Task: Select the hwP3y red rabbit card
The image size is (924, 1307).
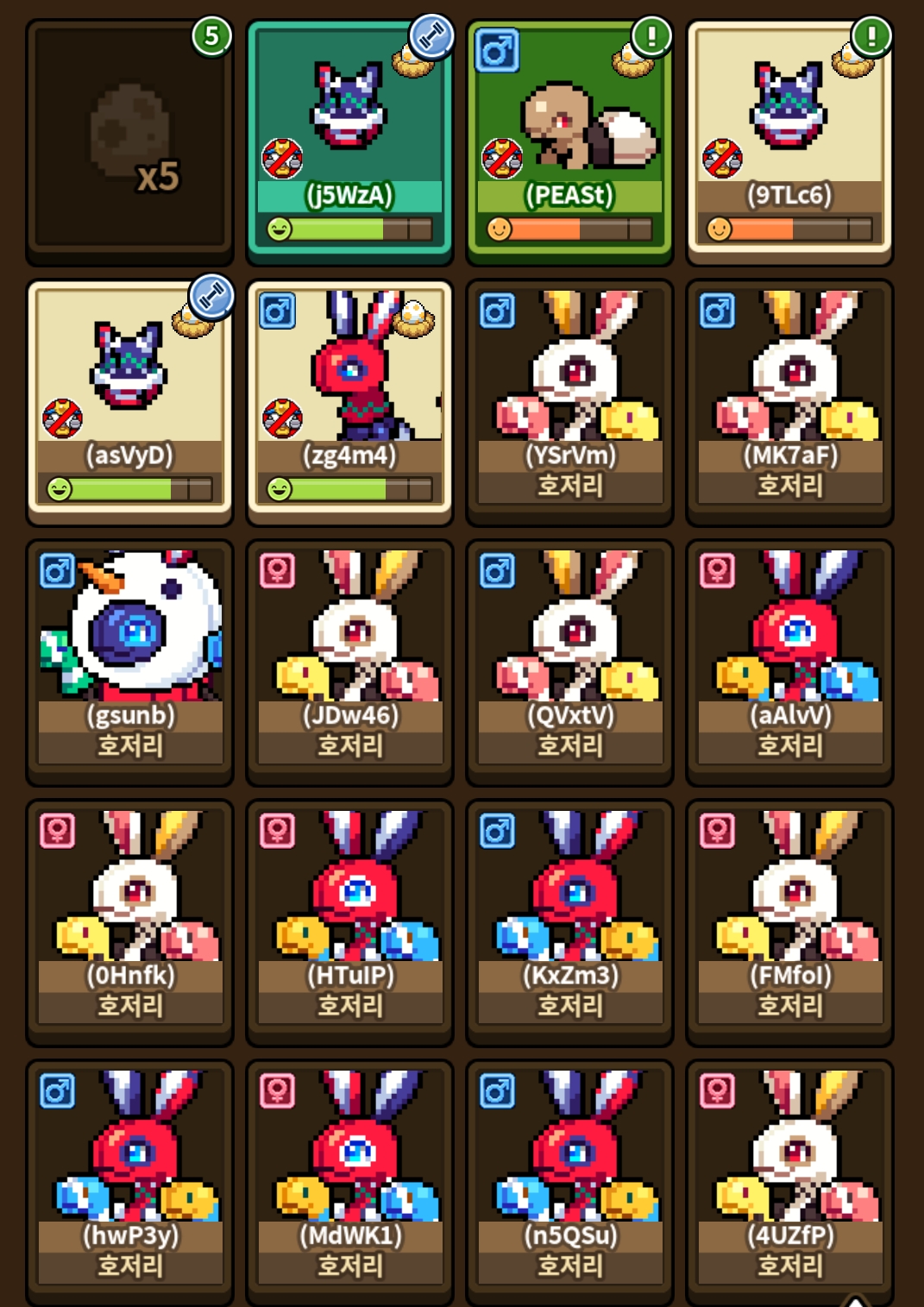Action: point(129,1183)
